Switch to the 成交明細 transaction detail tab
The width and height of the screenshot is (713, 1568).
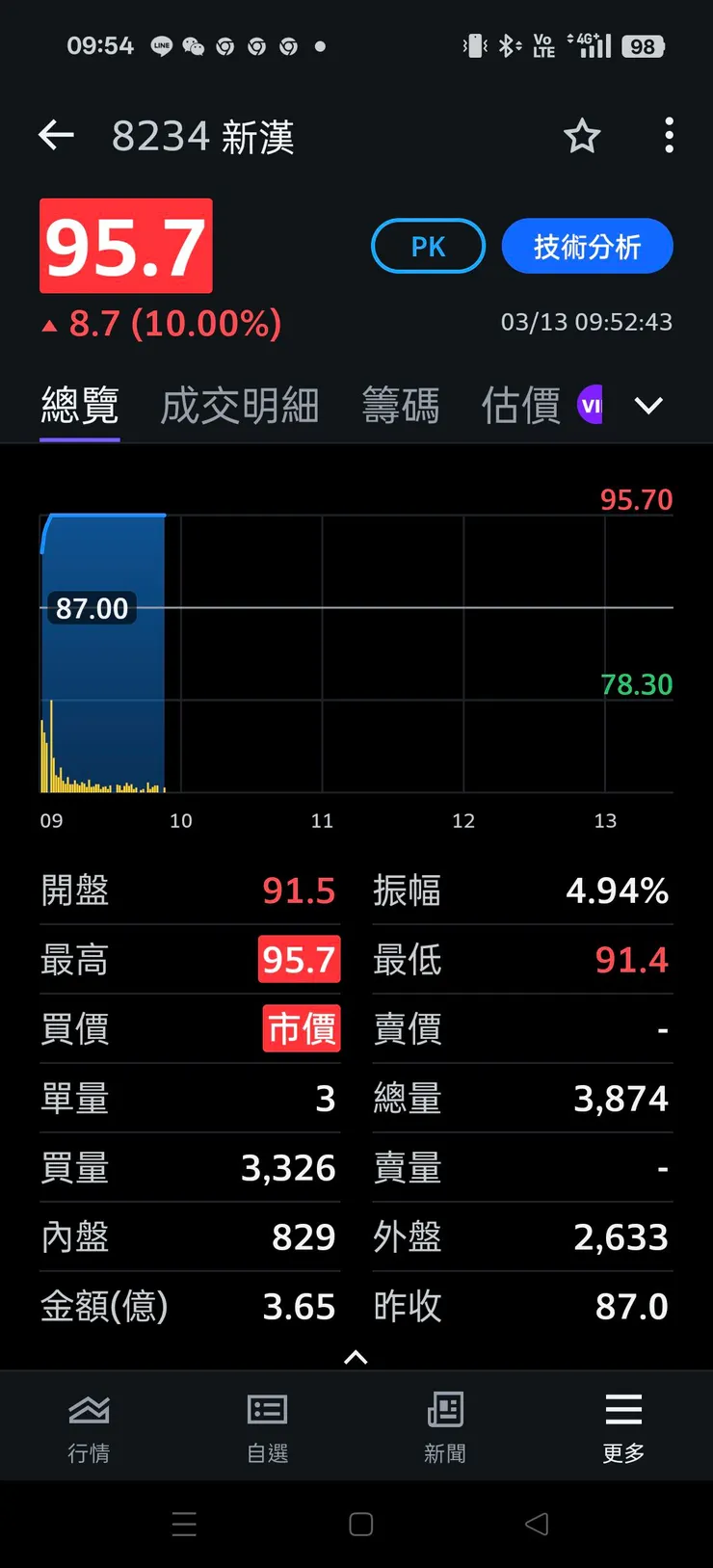(x=239, y=405)
